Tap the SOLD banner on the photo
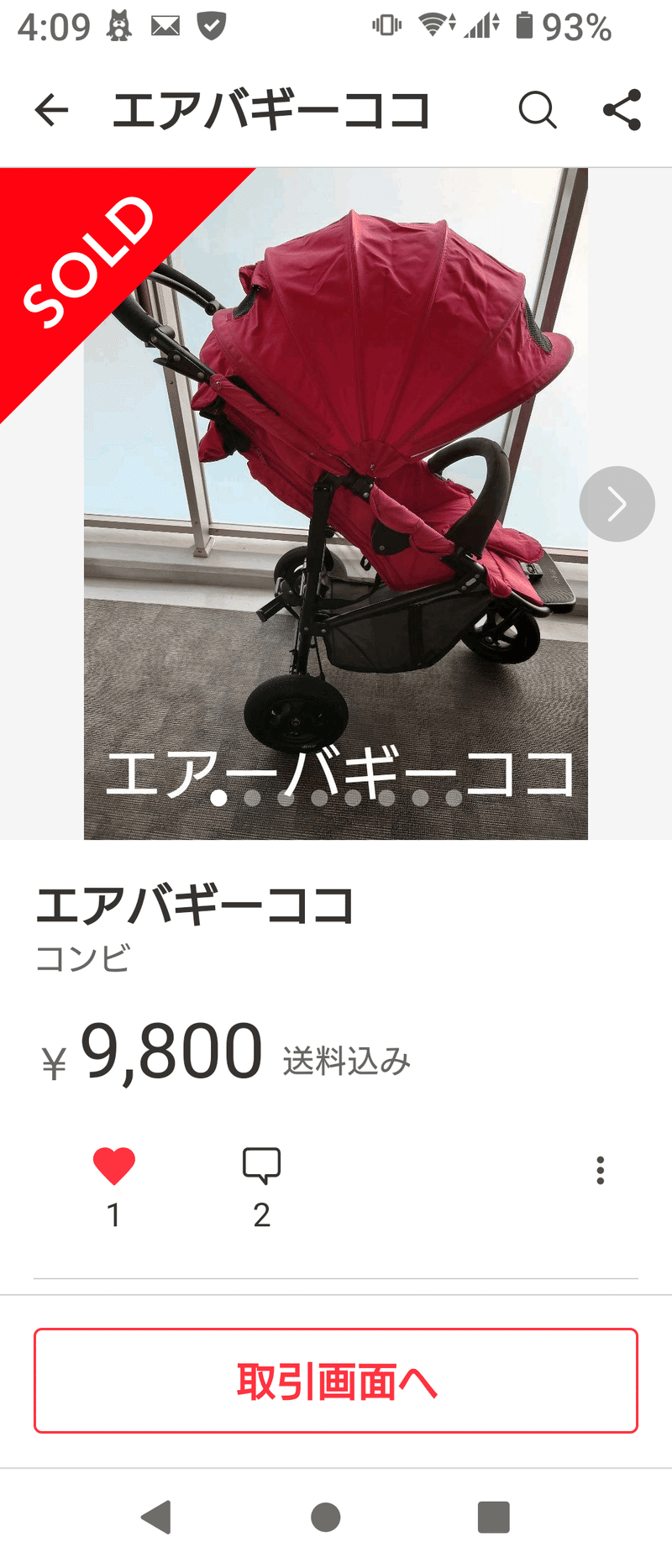 [x=92, y=260]
